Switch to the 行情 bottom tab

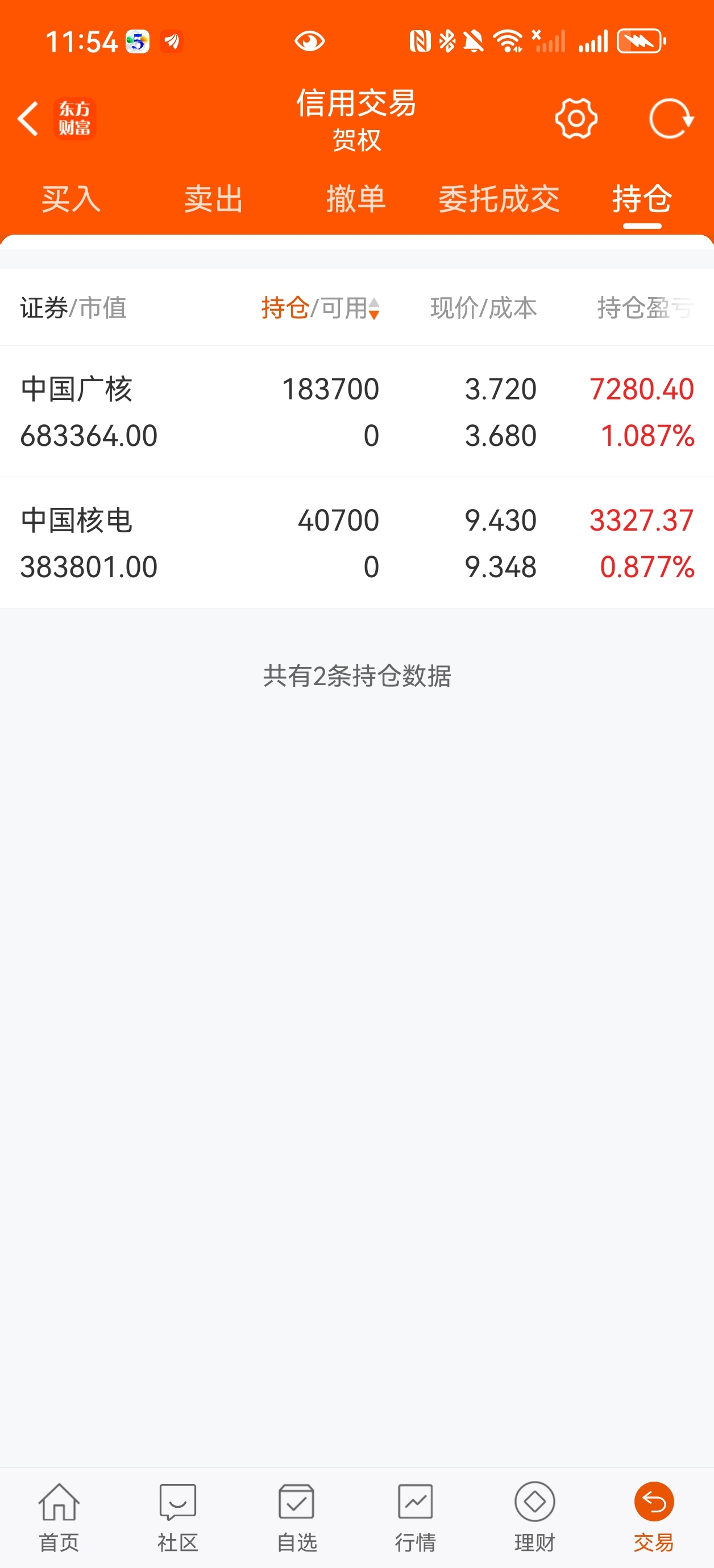(416, 1517)
